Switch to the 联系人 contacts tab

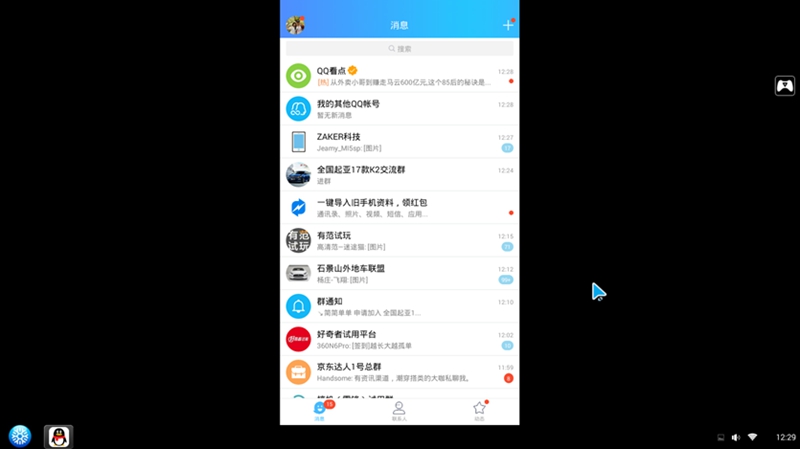tap(399, 411)
